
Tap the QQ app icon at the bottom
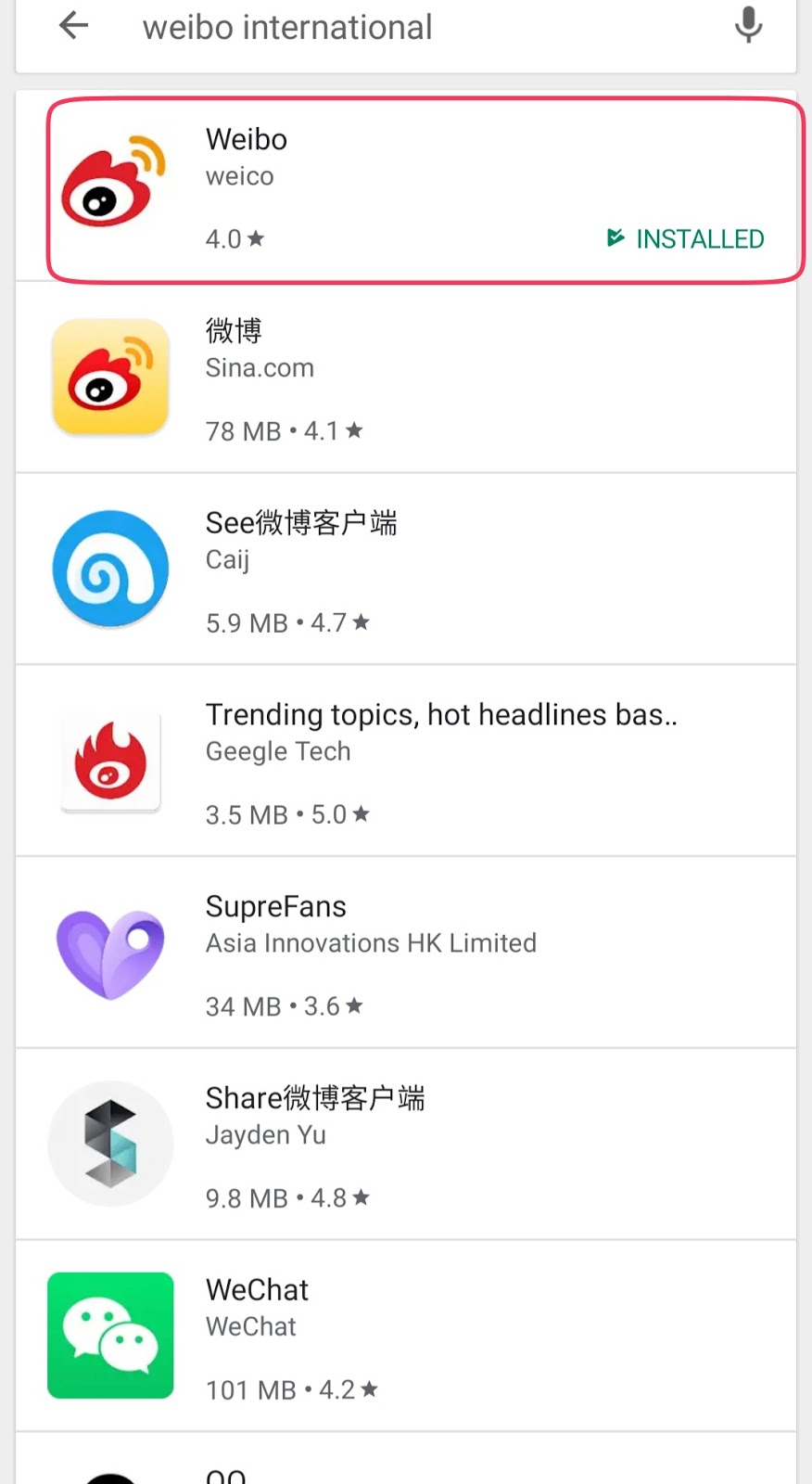tap(110, 1475)
